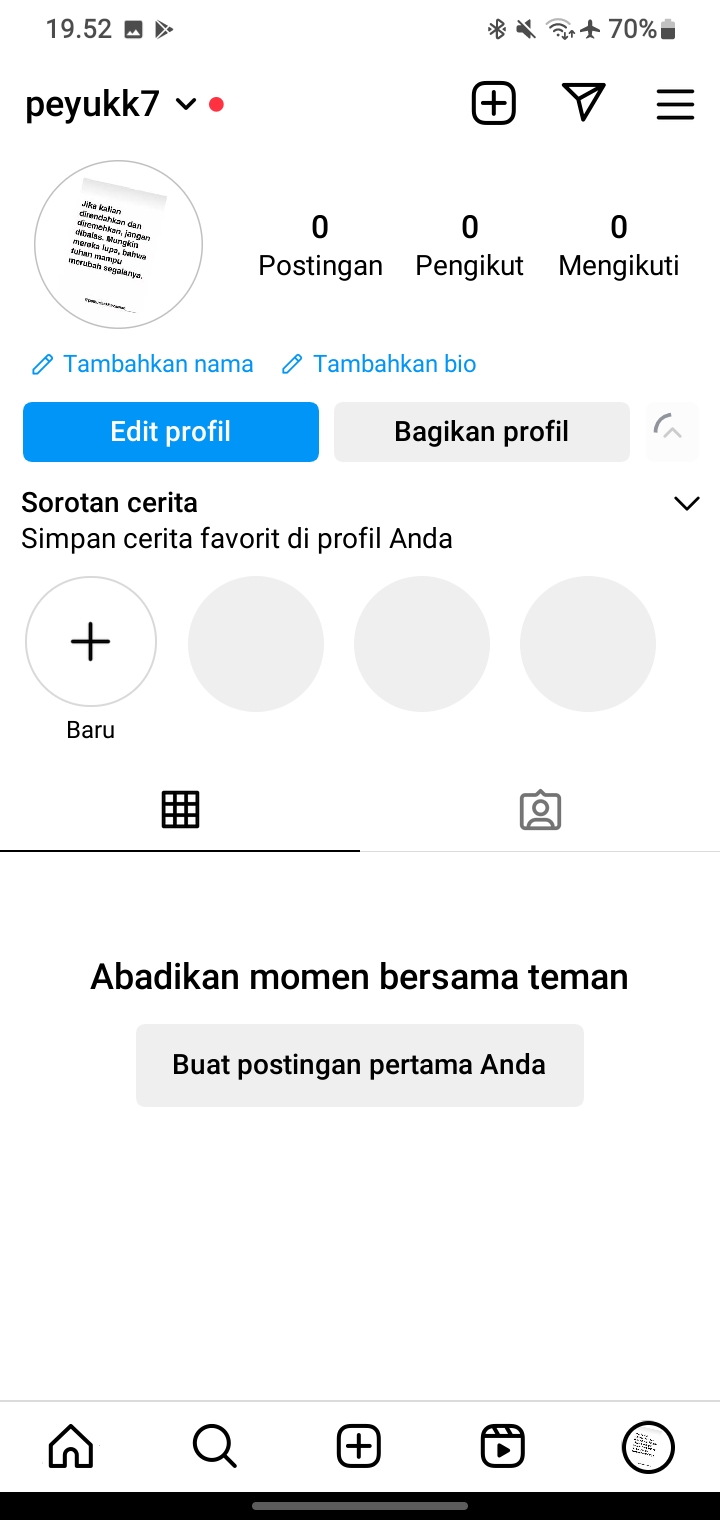This screenshot has width=720, height=1520.
Task: Open the Reels tab
Action: click(x=503, y=1446)
